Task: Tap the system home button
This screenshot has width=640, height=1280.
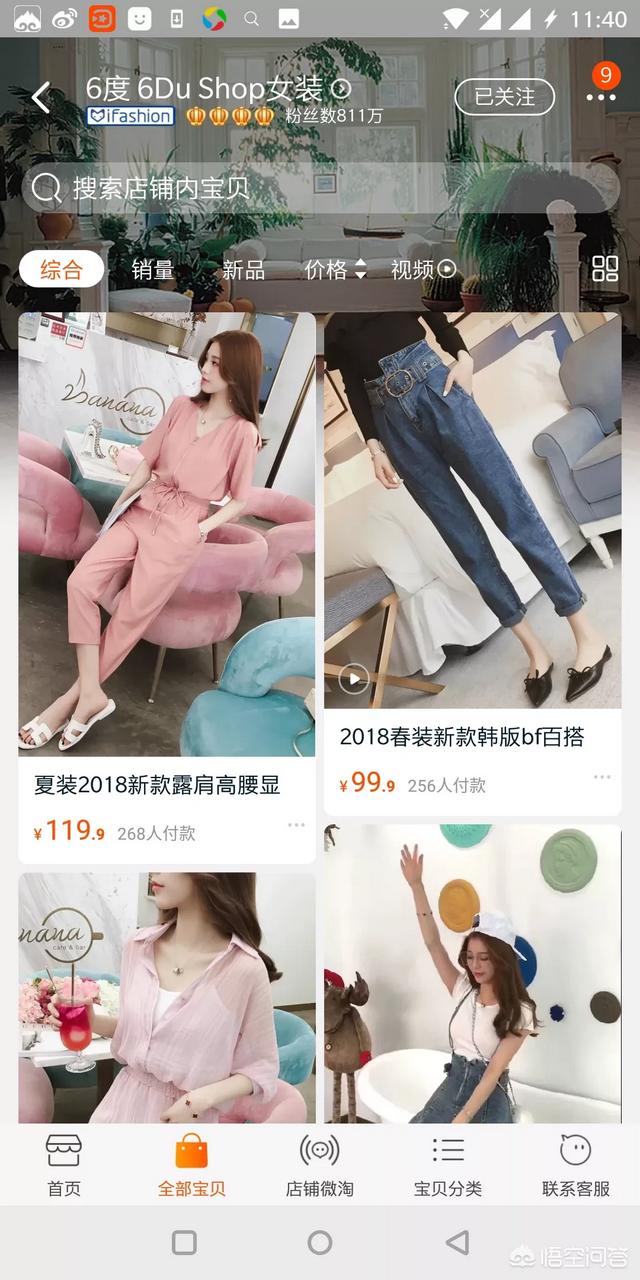Action: [320, 1243]
